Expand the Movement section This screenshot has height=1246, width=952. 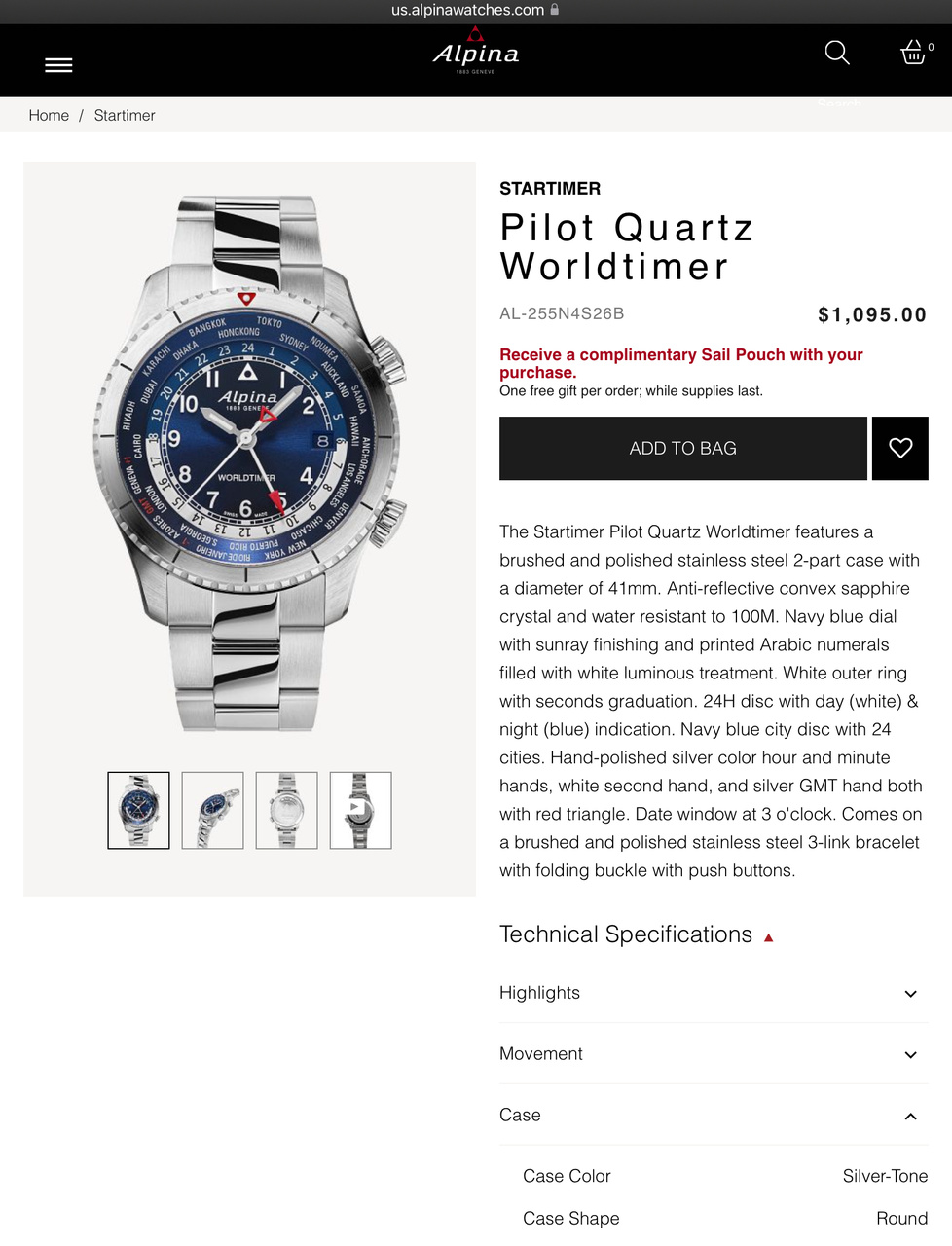[714, 1054]
